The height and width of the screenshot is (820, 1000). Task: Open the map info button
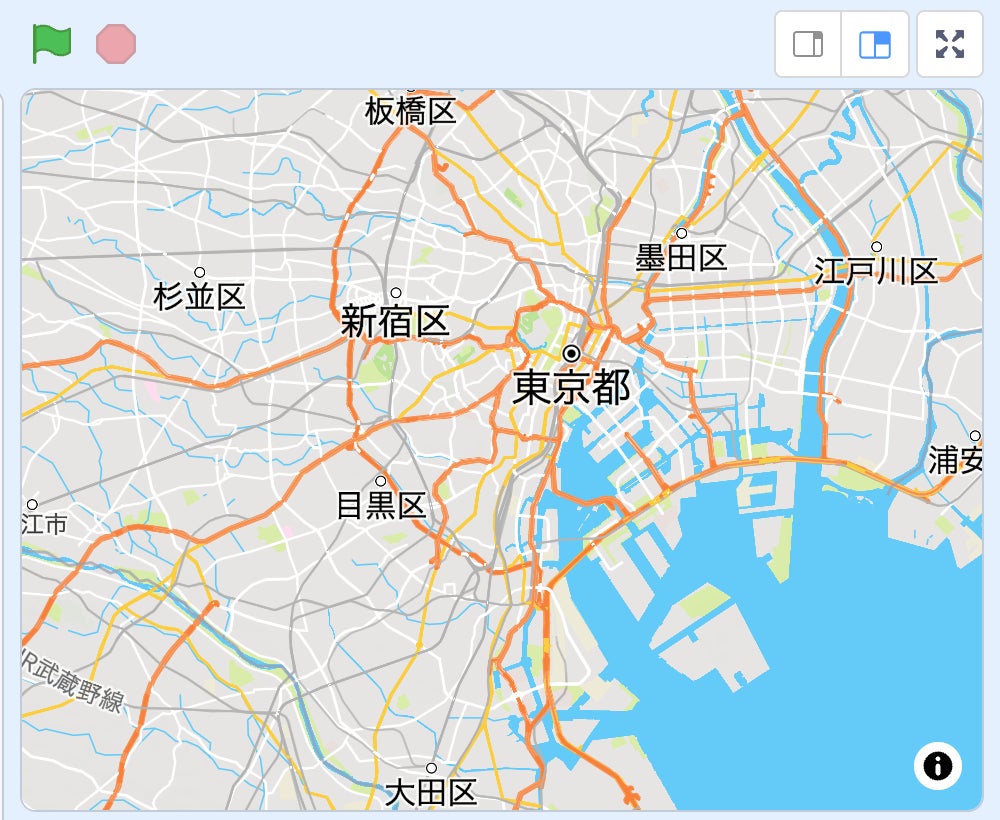[937, 766]
